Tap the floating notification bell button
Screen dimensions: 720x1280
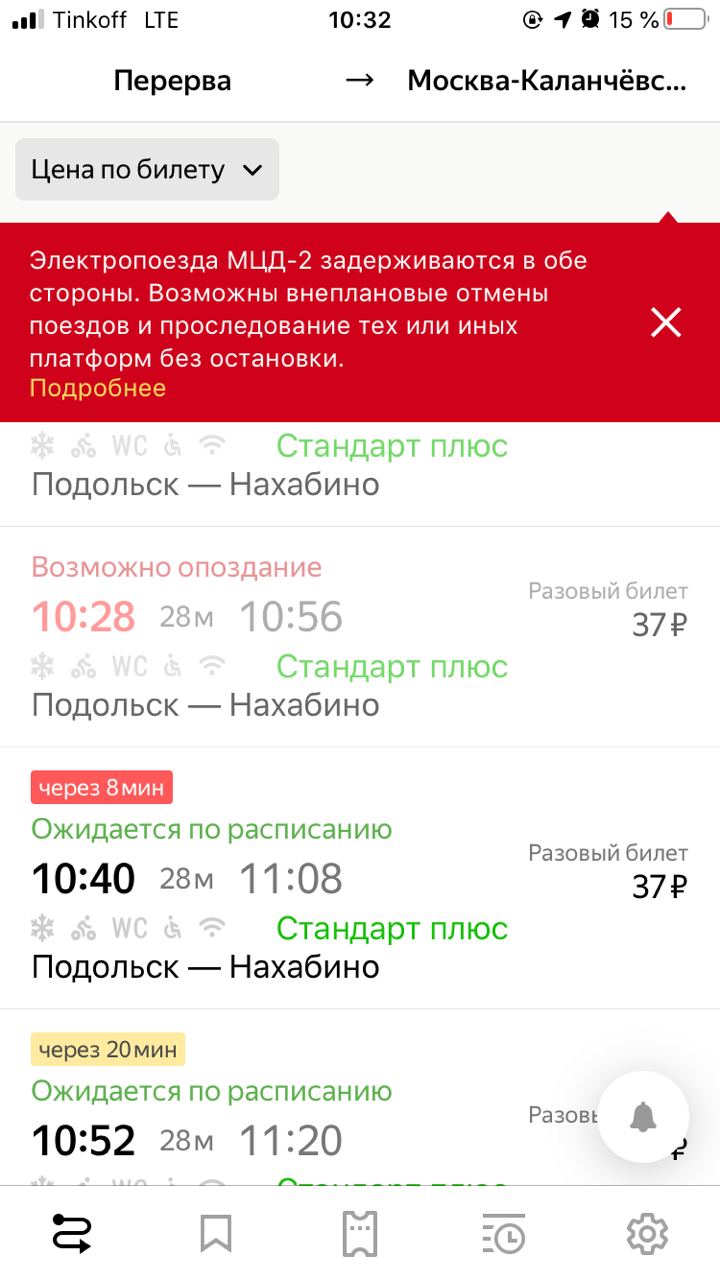[643, 1117]
